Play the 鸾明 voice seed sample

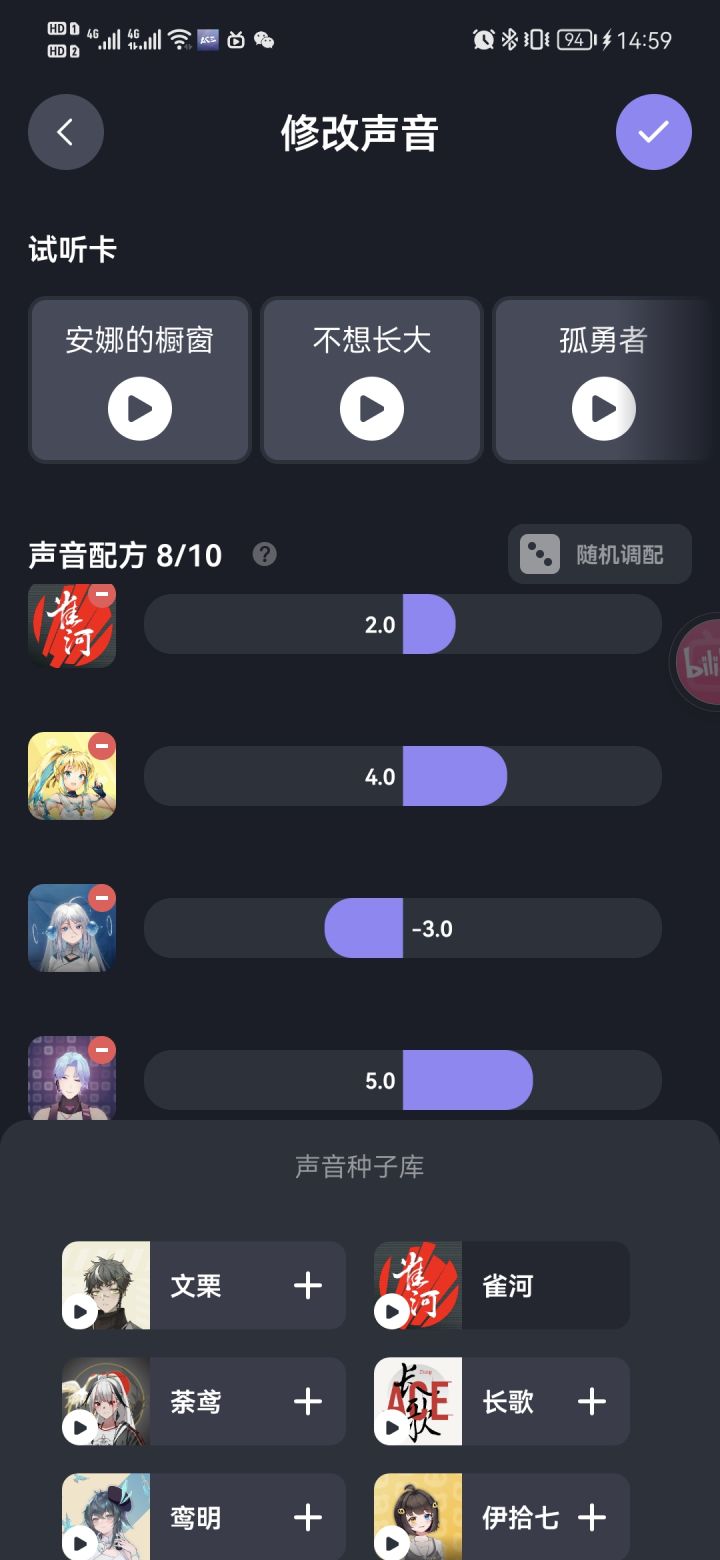click(x=81, y=1545)
